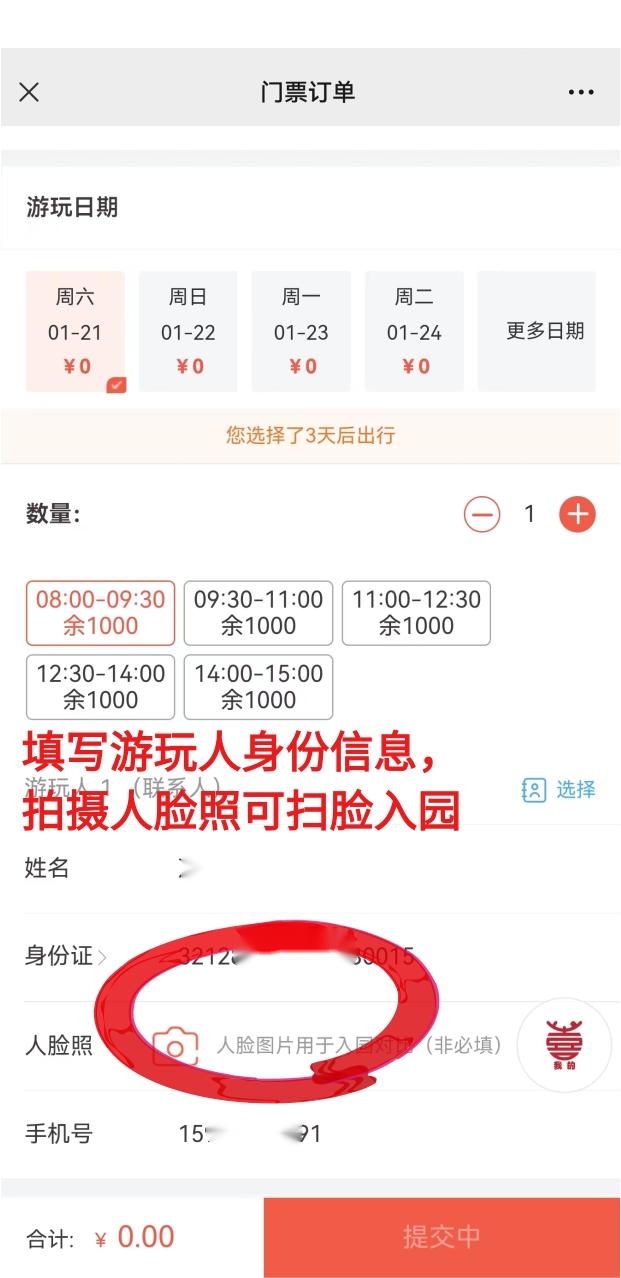
Task: Select Sunday 01-22 as visit date
Action: click(188, 331)
